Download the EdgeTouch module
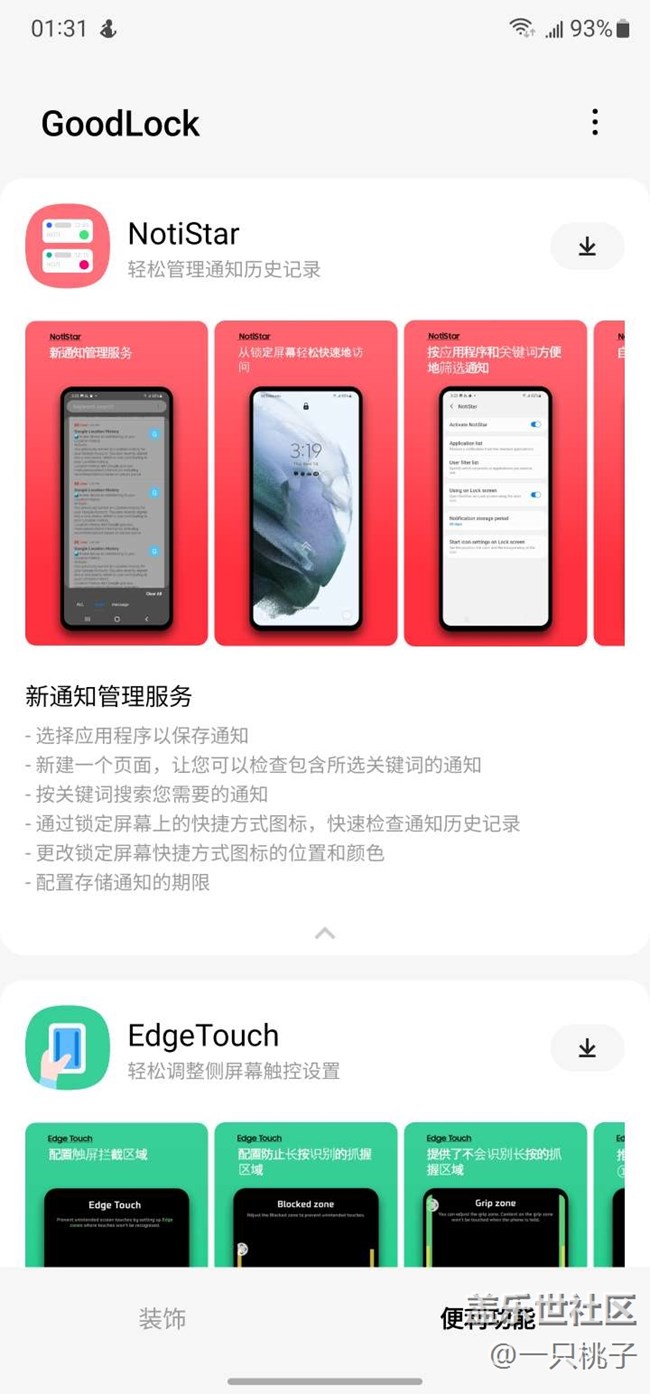This screenshot has height=1394, width=650. pos(587,1048)
